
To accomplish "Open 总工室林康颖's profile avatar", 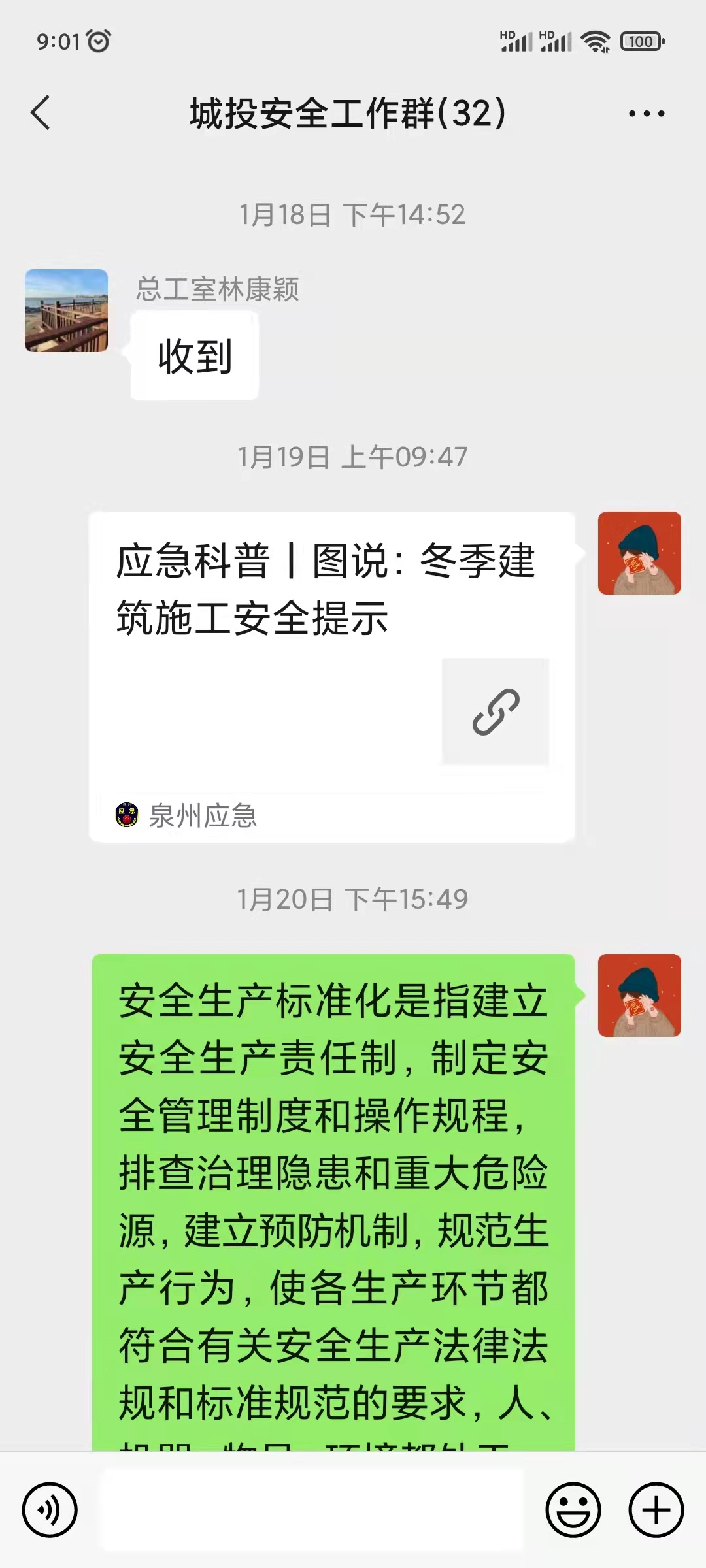I will pyautogui.click(x=66, y=311).
